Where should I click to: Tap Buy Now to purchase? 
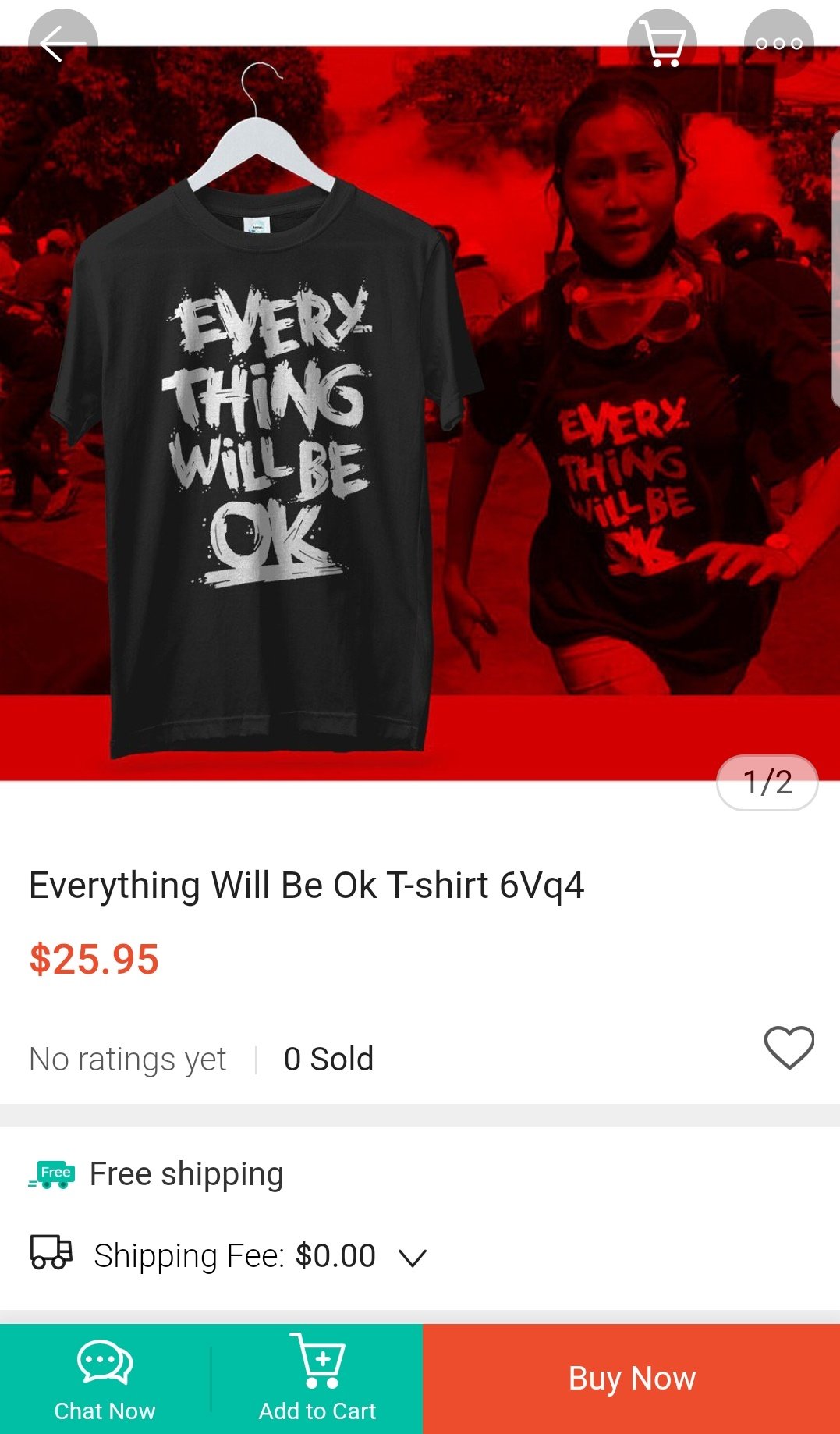(632, 1379)
